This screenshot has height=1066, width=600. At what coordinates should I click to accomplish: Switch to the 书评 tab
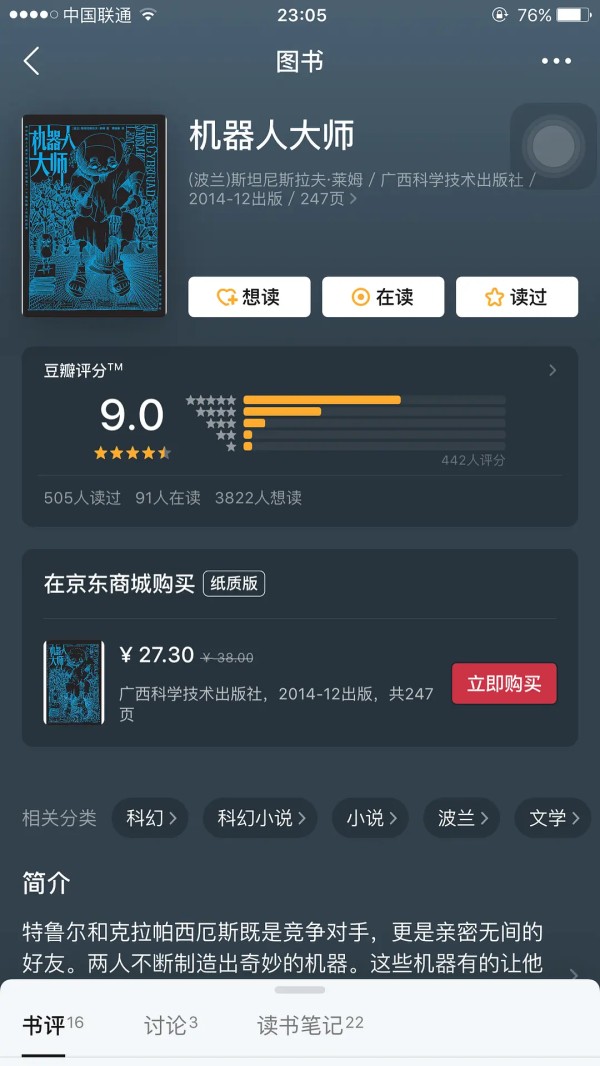pos(45,1025)
